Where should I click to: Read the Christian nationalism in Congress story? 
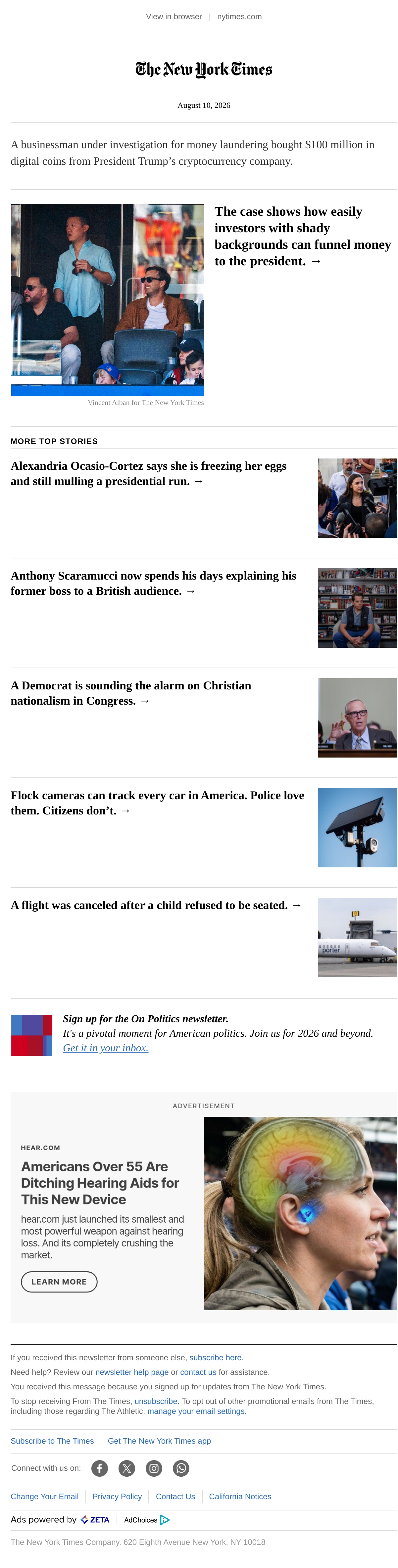click(131, 693)
